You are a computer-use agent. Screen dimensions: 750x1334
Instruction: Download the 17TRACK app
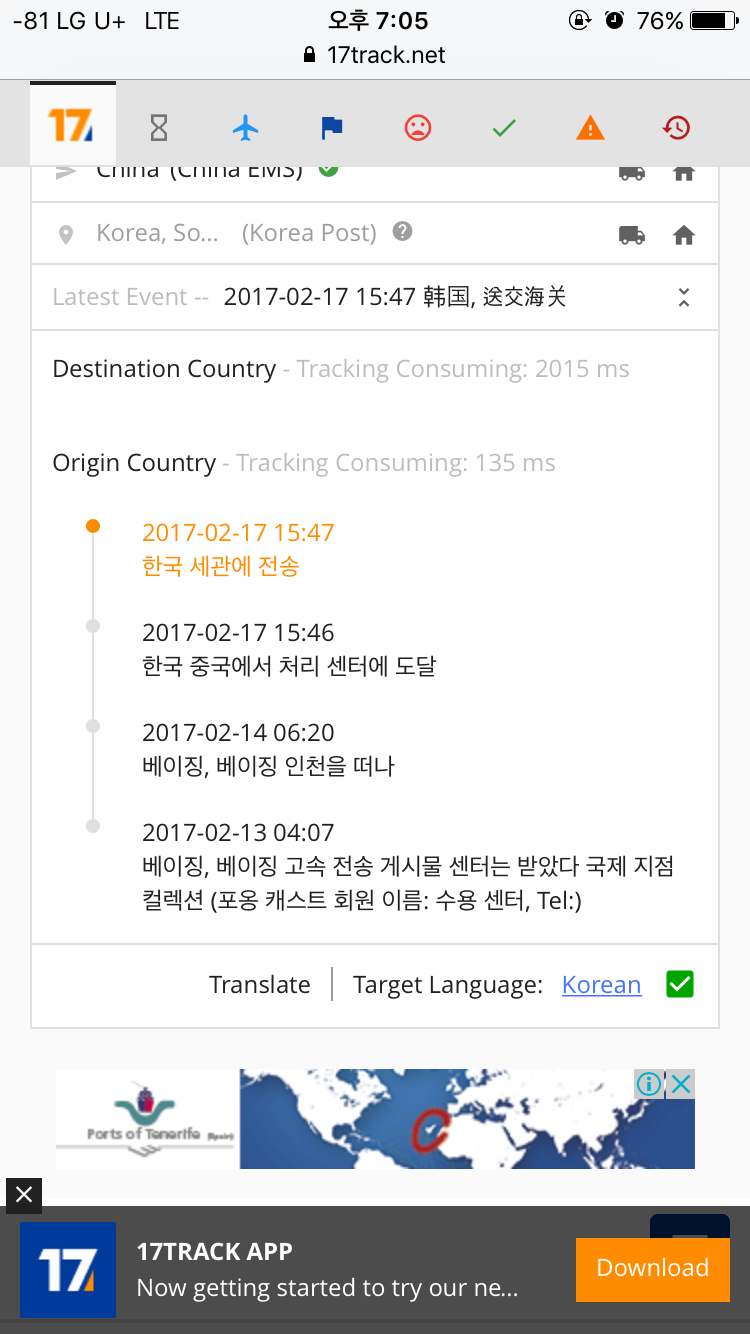click(652, 1268)
